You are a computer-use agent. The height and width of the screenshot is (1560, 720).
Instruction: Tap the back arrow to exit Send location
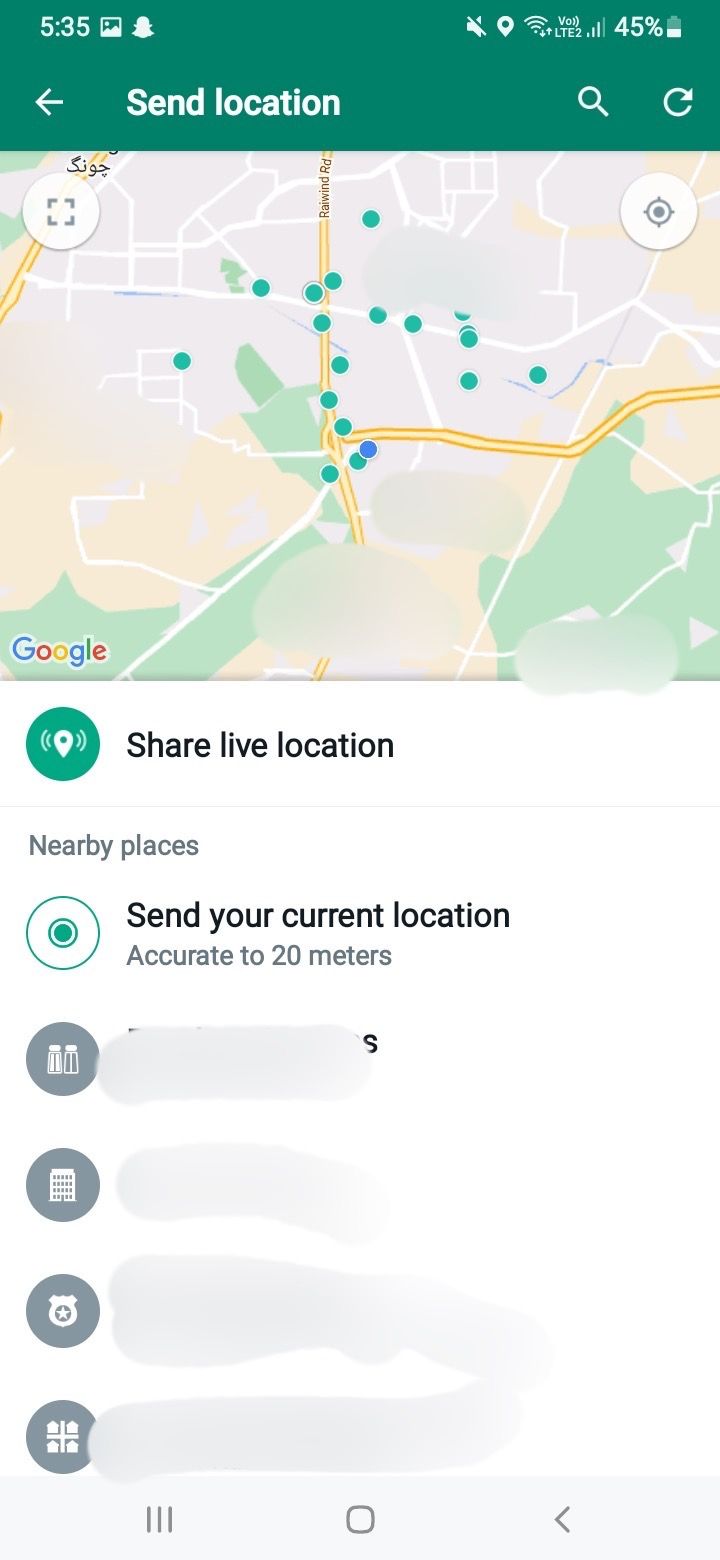click(x=49, y=102)
